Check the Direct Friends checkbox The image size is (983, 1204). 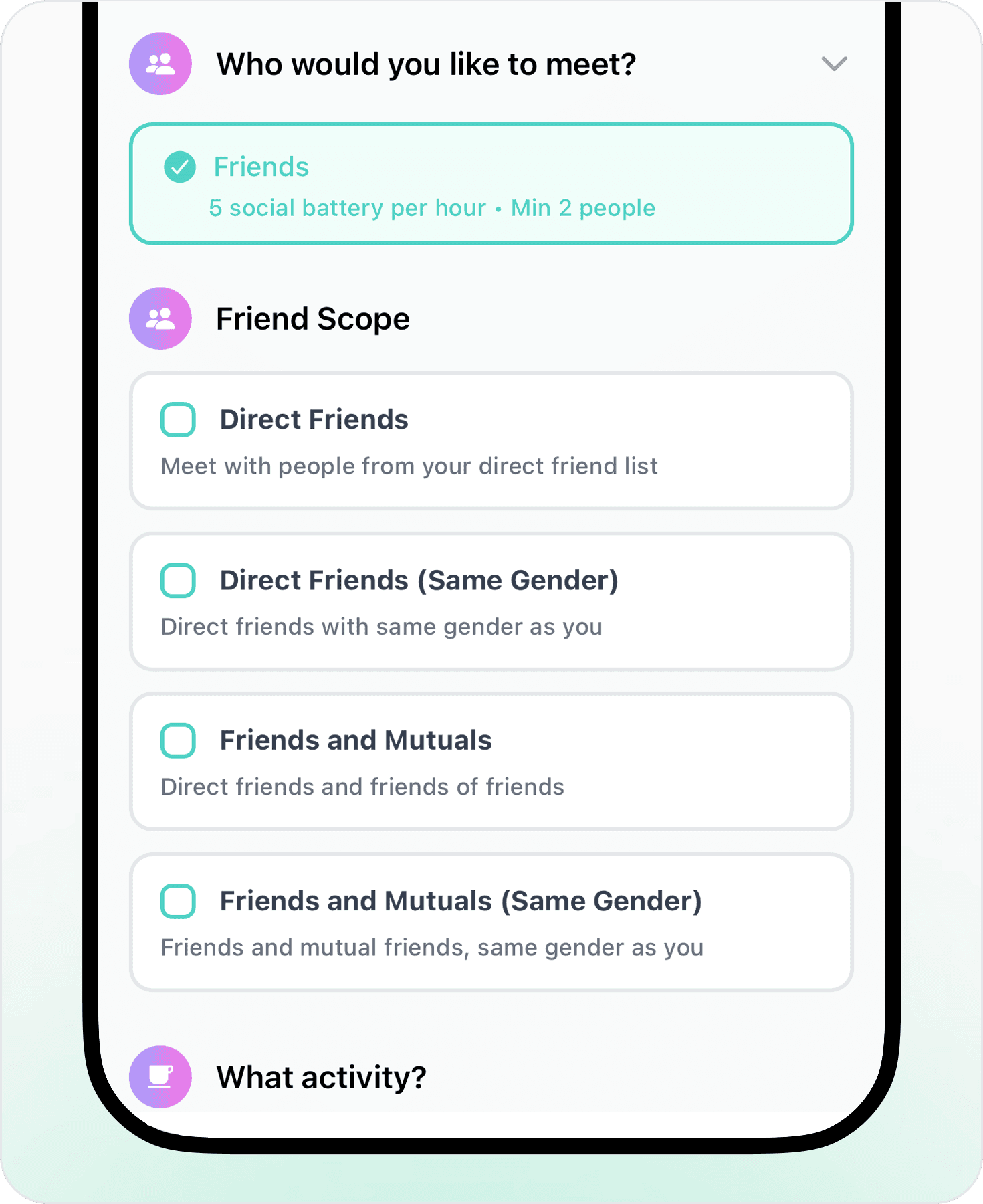[x=177, y=419]
